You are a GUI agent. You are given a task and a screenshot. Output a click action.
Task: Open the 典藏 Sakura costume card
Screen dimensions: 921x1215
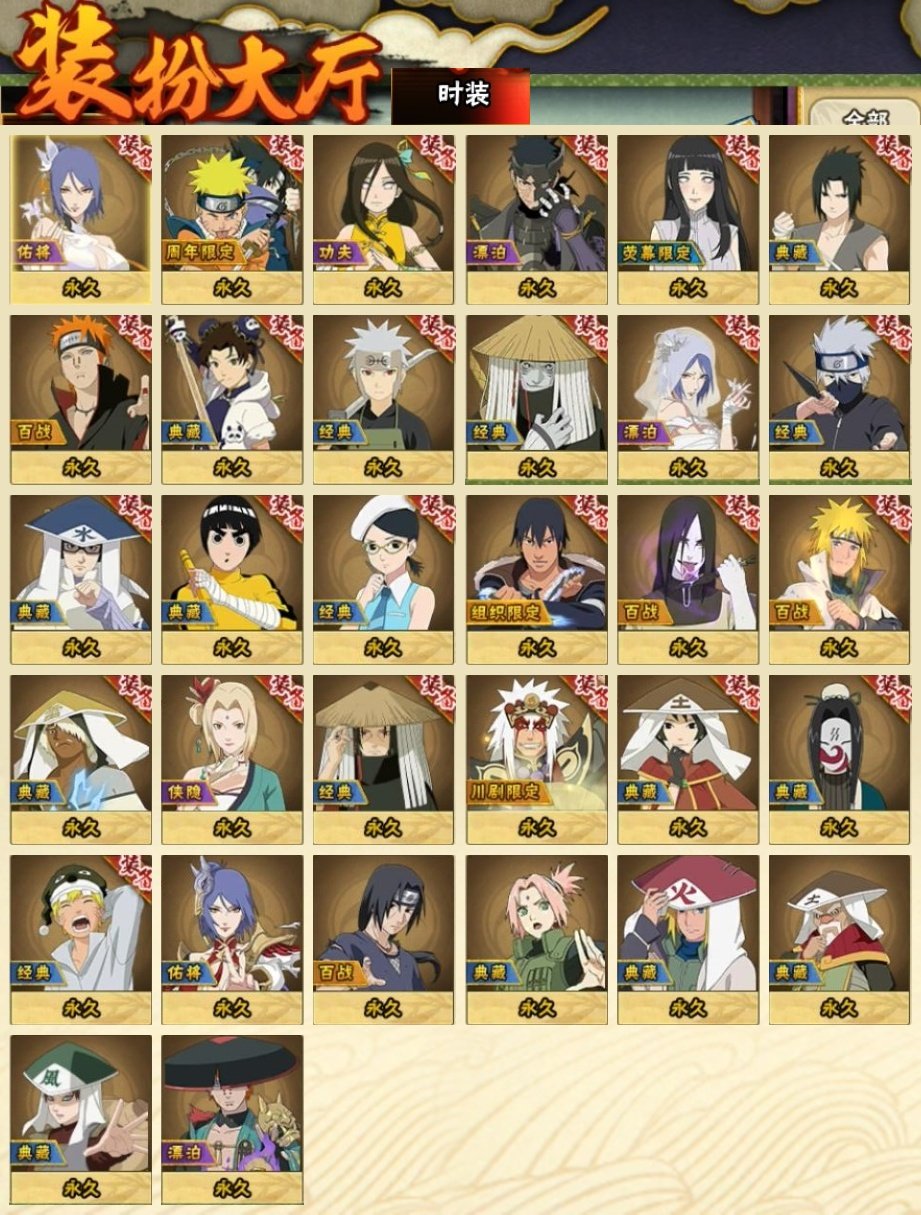(x=536, y=938)
